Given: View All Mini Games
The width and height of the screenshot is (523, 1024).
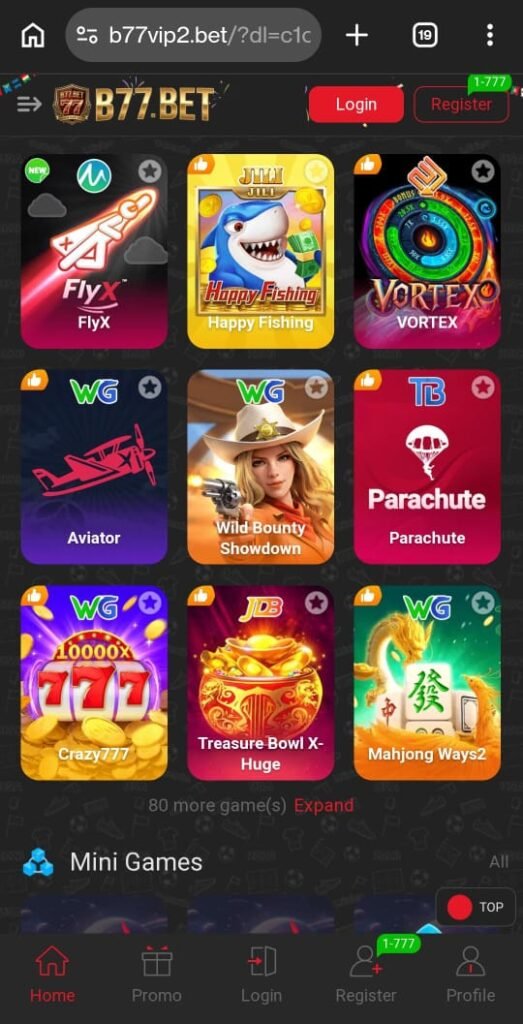Looking at the screenshot, I should click(x=499, y=862).
